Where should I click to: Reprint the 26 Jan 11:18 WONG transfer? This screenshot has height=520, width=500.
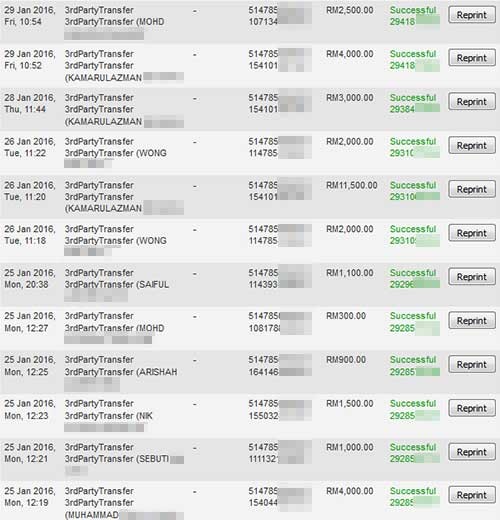(472, 233)
